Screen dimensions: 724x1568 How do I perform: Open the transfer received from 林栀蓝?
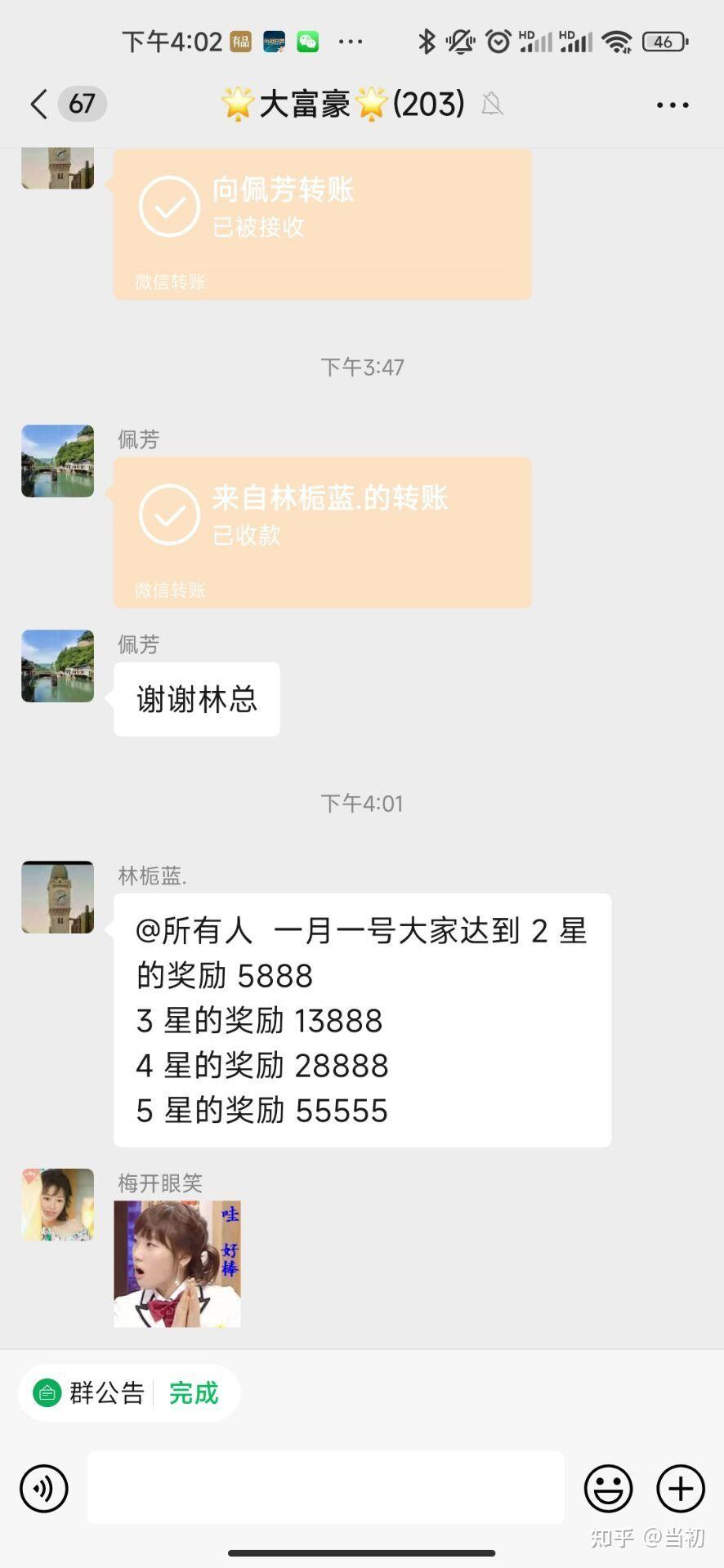click(x=322, y=532)
